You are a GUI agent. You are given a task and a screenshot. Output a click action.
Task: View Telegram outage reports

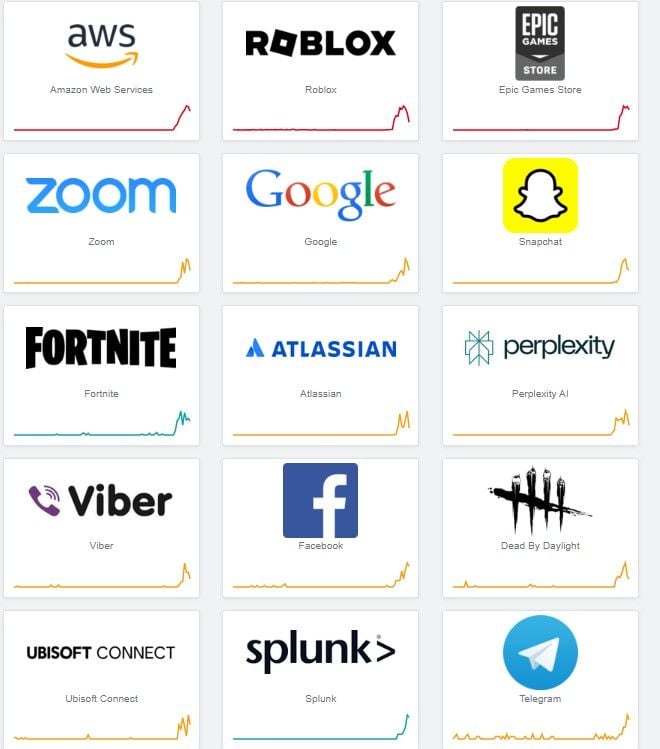click(x=540, y=680)
